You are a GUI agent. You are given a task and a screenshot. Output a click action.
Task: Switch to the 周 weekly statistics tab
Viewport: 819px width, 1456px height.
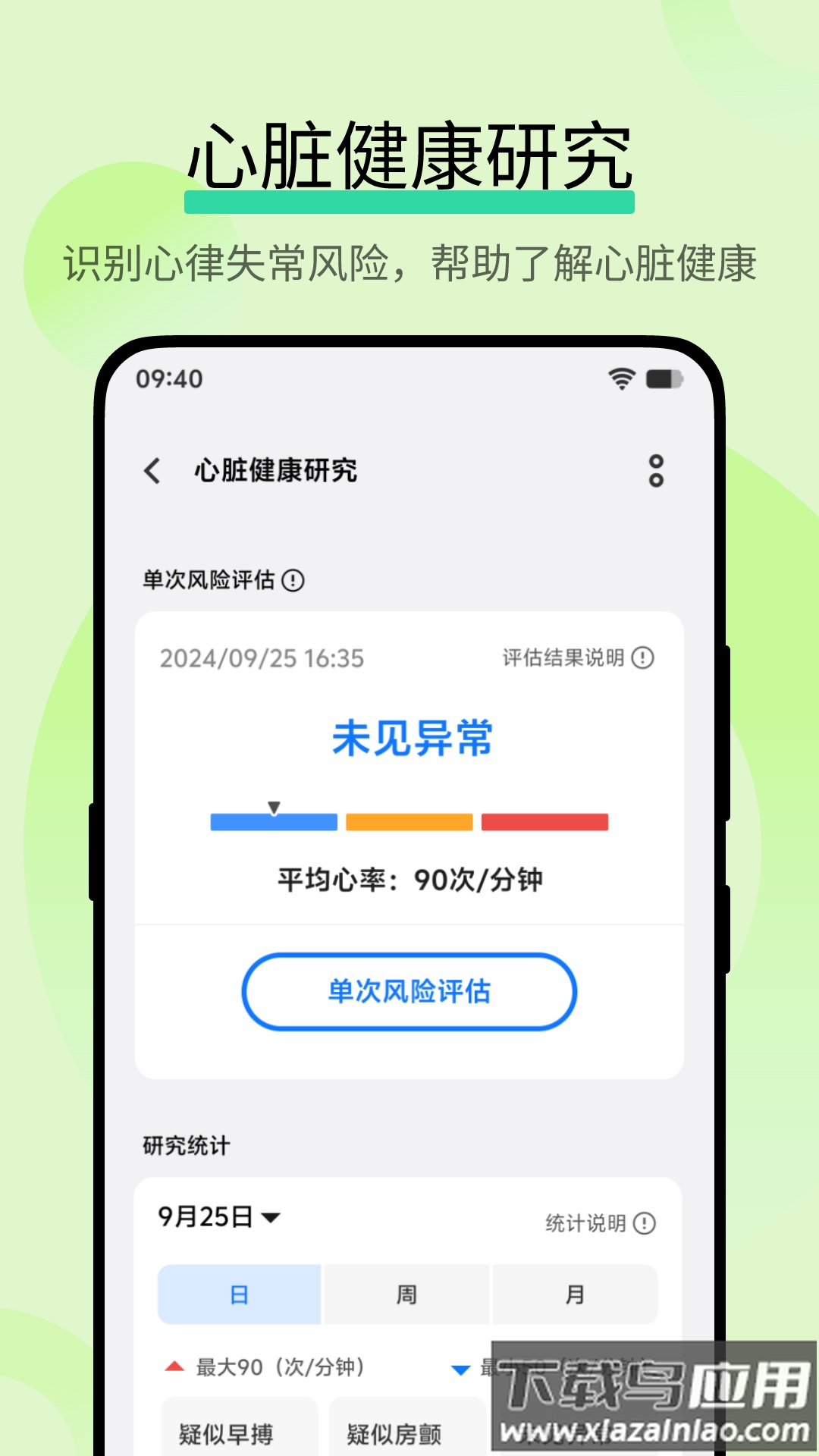[408, 1294]
